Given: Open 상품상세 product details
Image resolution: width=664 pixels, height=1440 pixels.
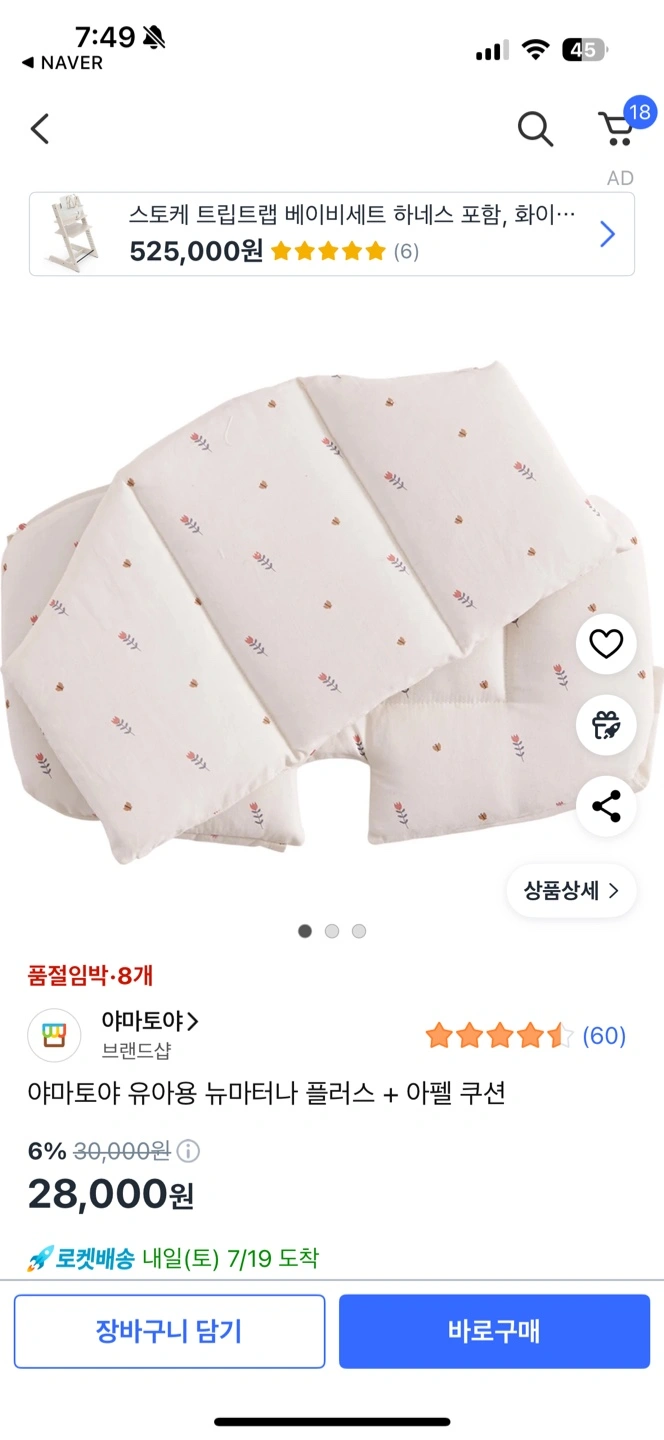Looking at the screenshot, I should tap(571, 890).
